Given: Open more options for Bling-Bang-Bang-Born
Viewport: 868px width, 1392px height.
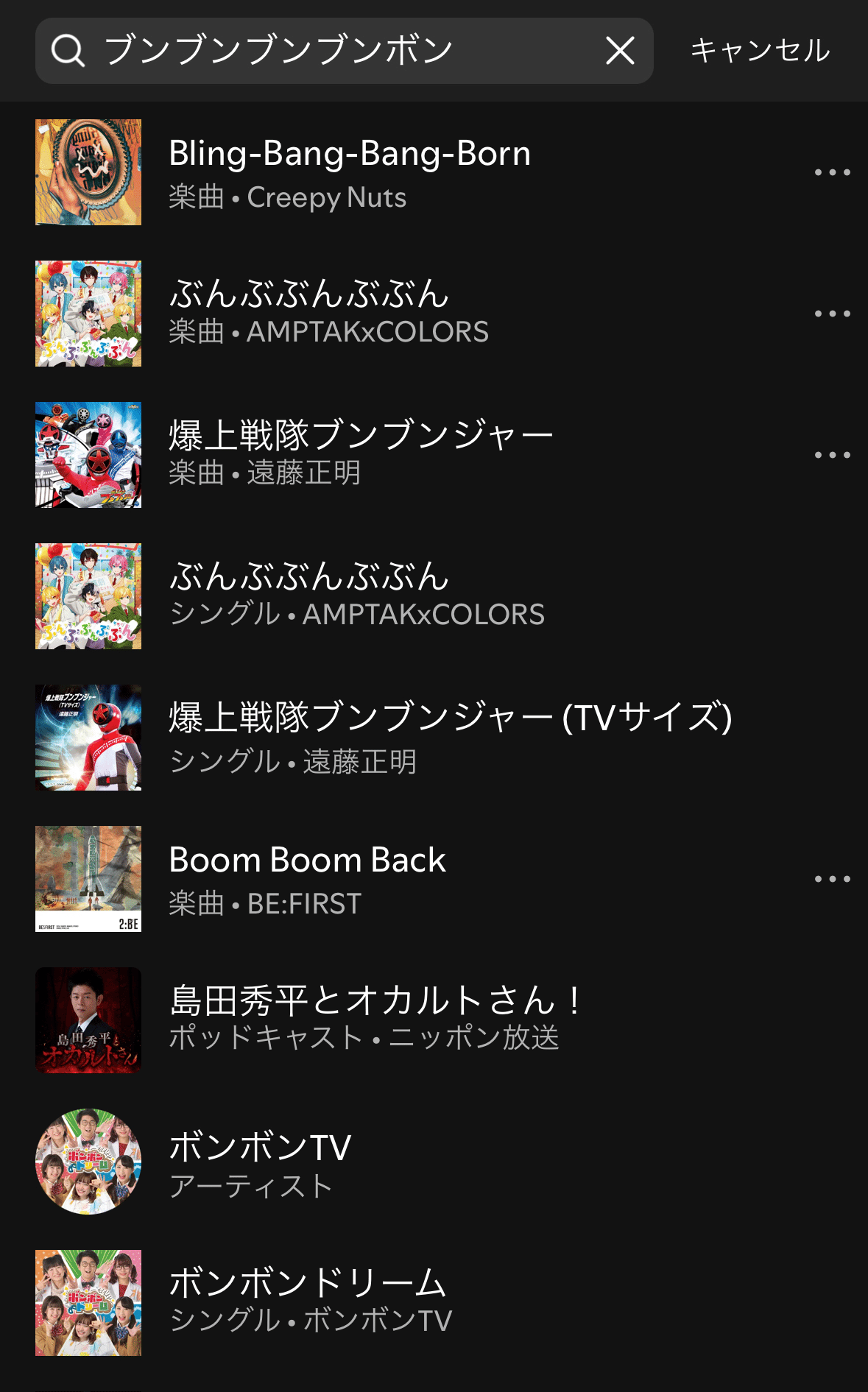Looking at the screenshot, I should pyautogui.click(x=832, y=173).
